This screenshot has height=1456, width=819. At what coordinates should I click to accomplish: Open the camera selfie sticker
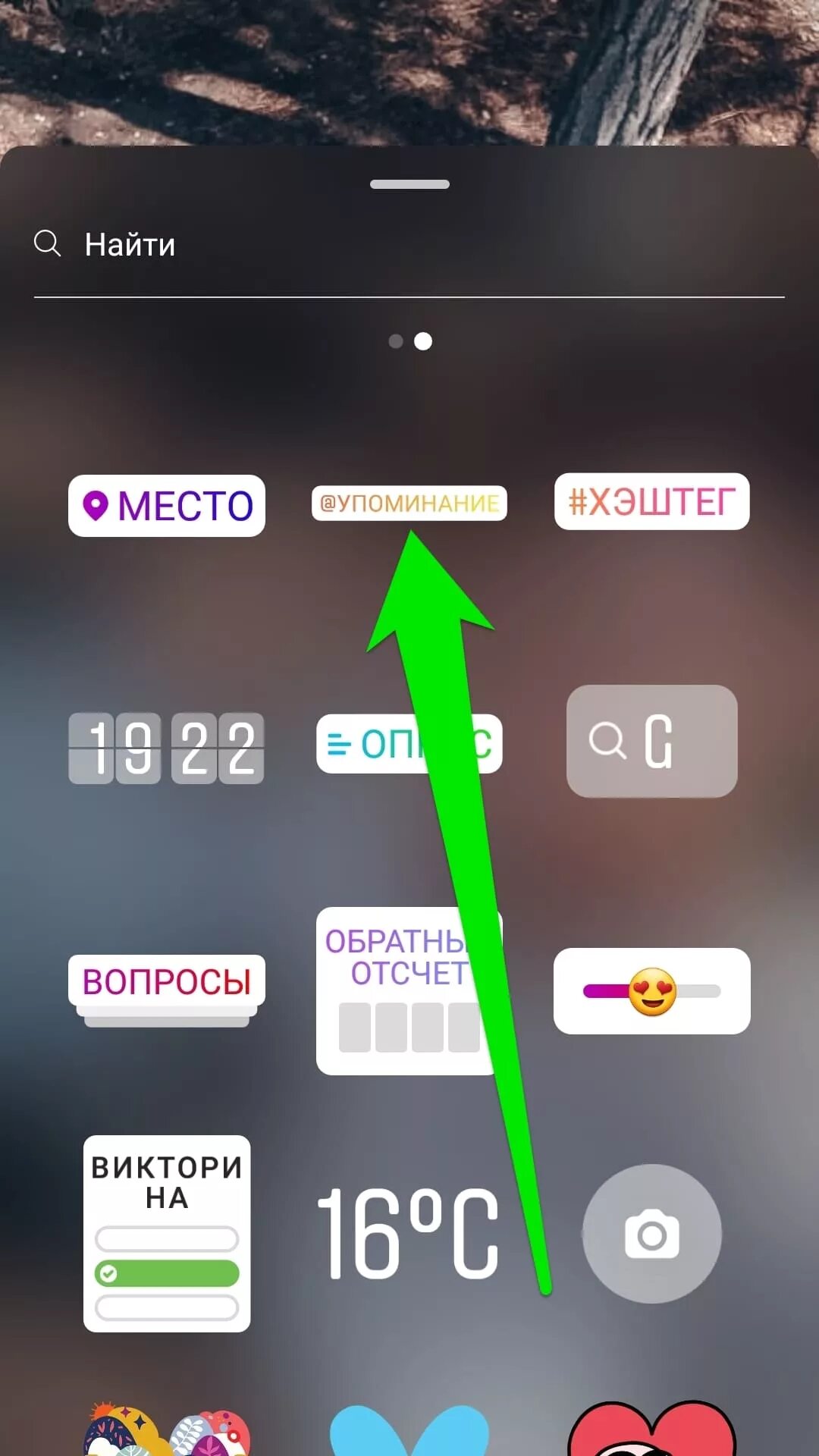click(651, 1234)
